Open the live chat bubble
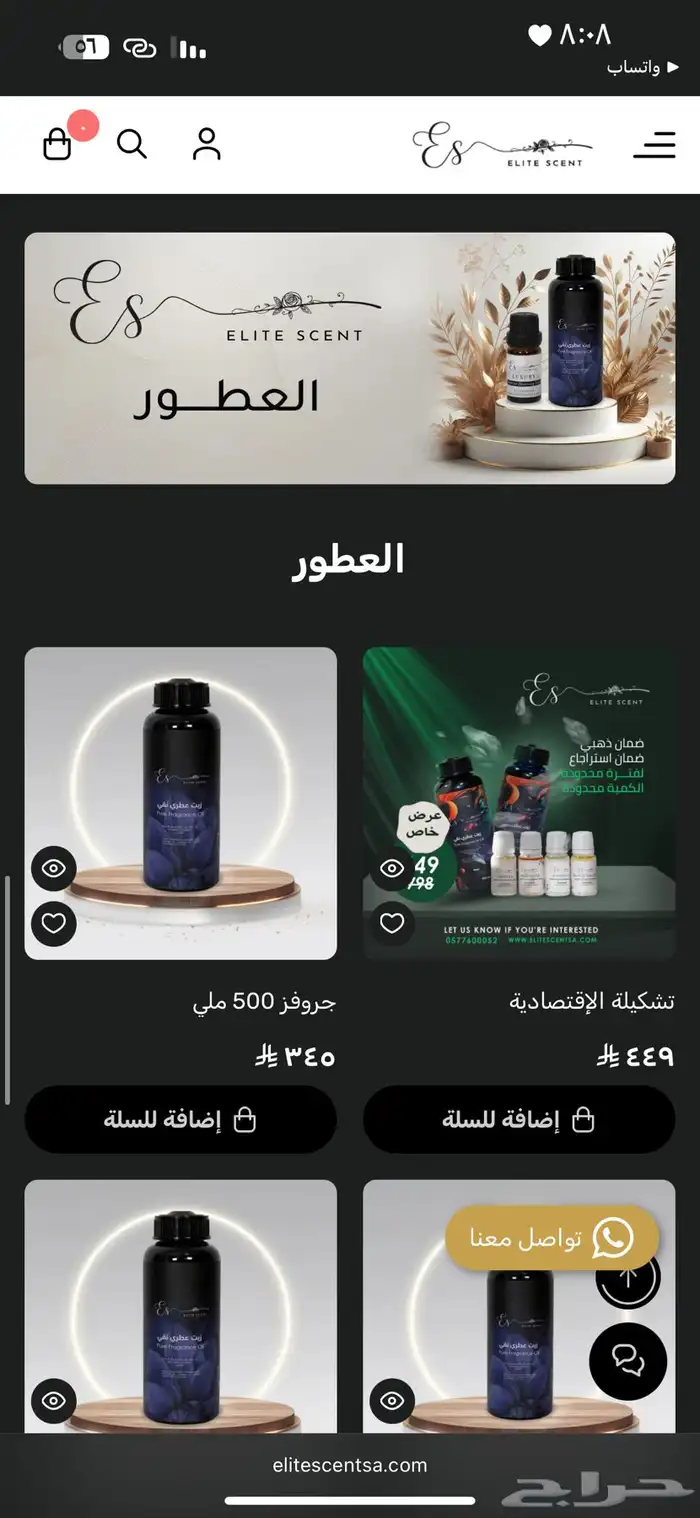 click(628, 1360)
